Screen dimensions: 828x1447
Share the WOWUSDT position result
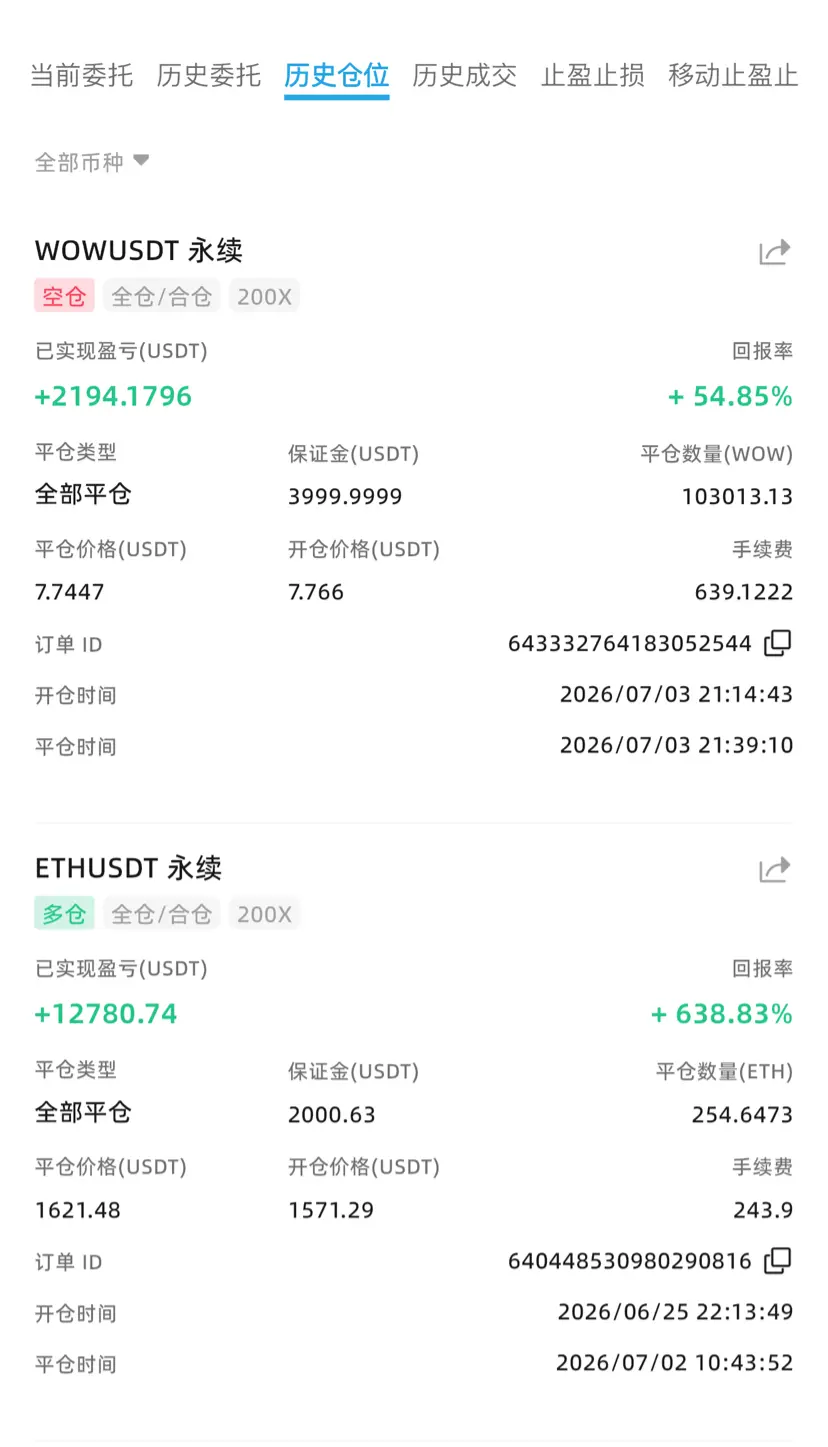click(x=774, y=252)
